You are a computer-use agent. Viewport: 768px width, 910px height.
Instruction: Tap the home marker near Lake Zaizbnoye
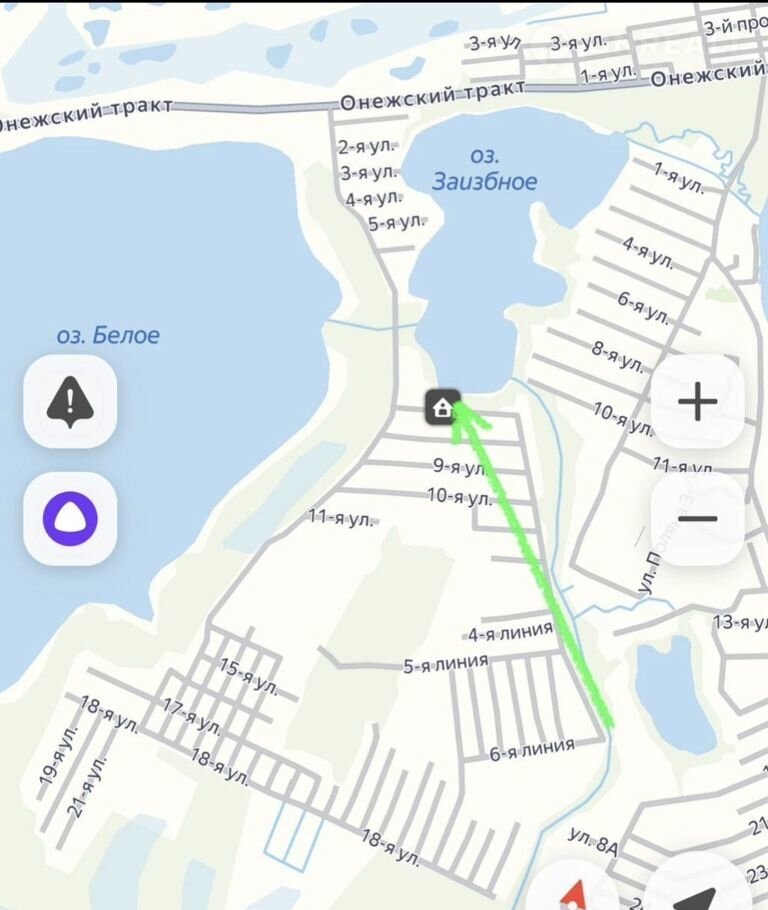(443, 407)
